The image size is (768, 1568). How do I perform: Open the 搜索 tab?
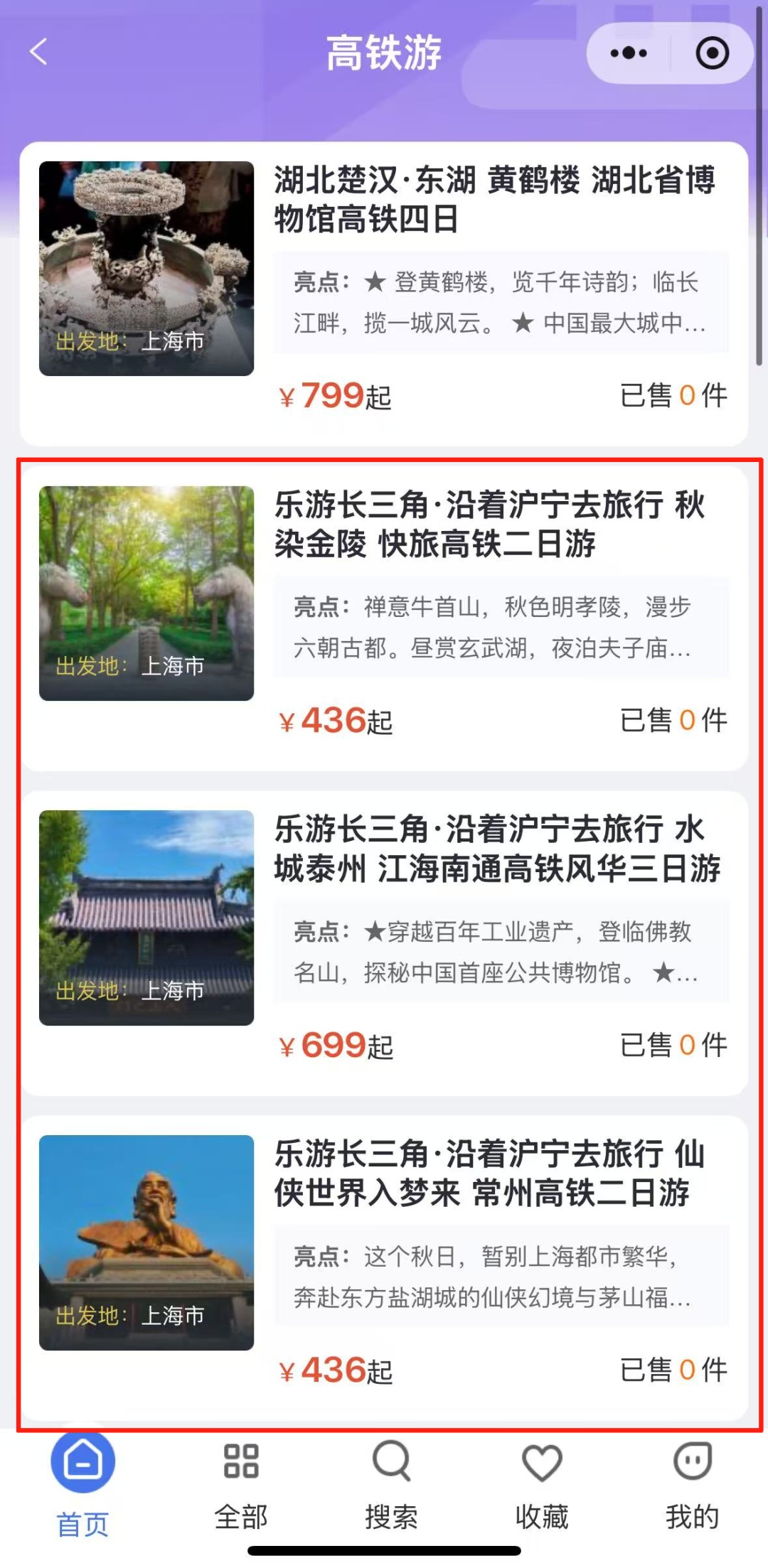coord(391,1486)
